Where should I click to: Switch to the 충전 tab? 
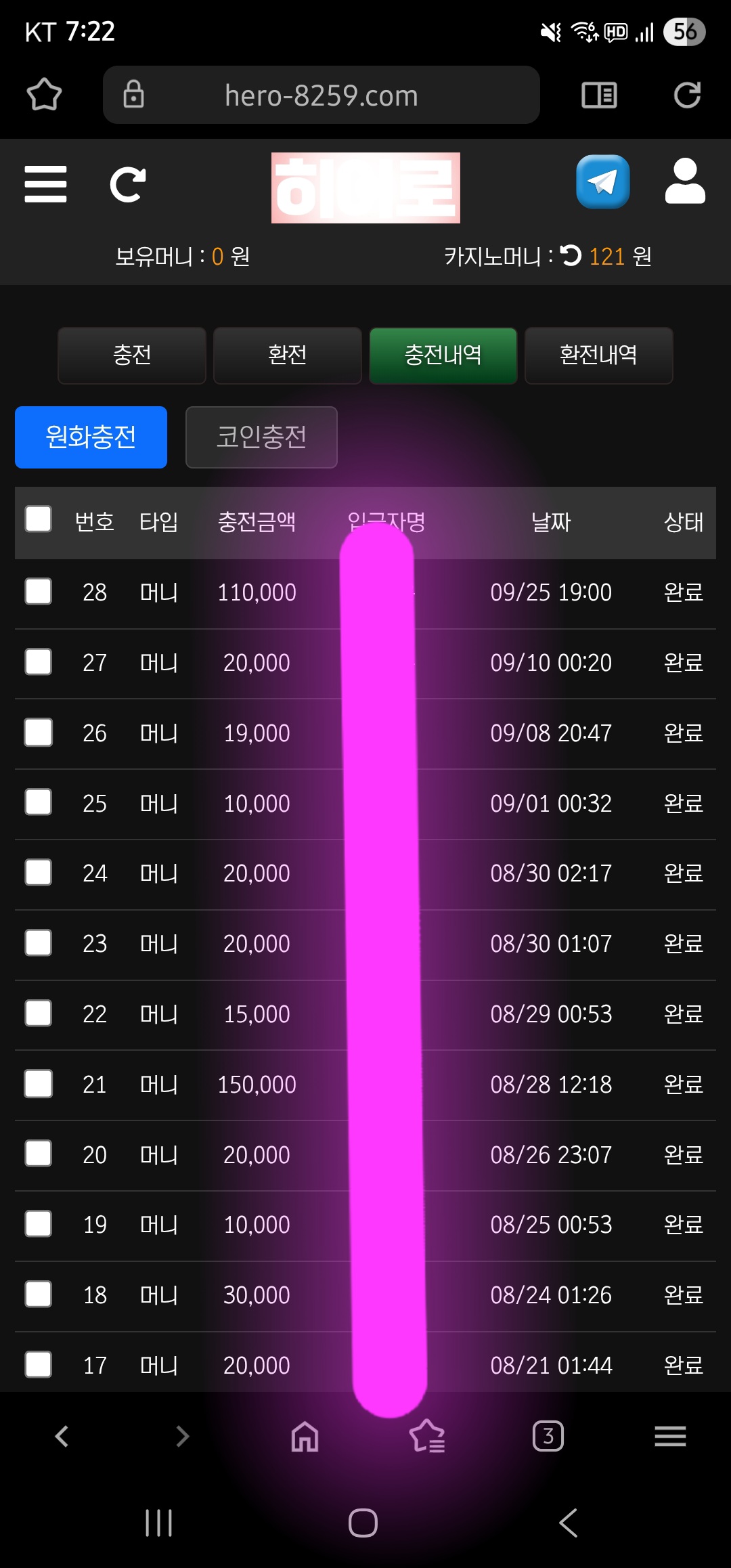(132, 355)
